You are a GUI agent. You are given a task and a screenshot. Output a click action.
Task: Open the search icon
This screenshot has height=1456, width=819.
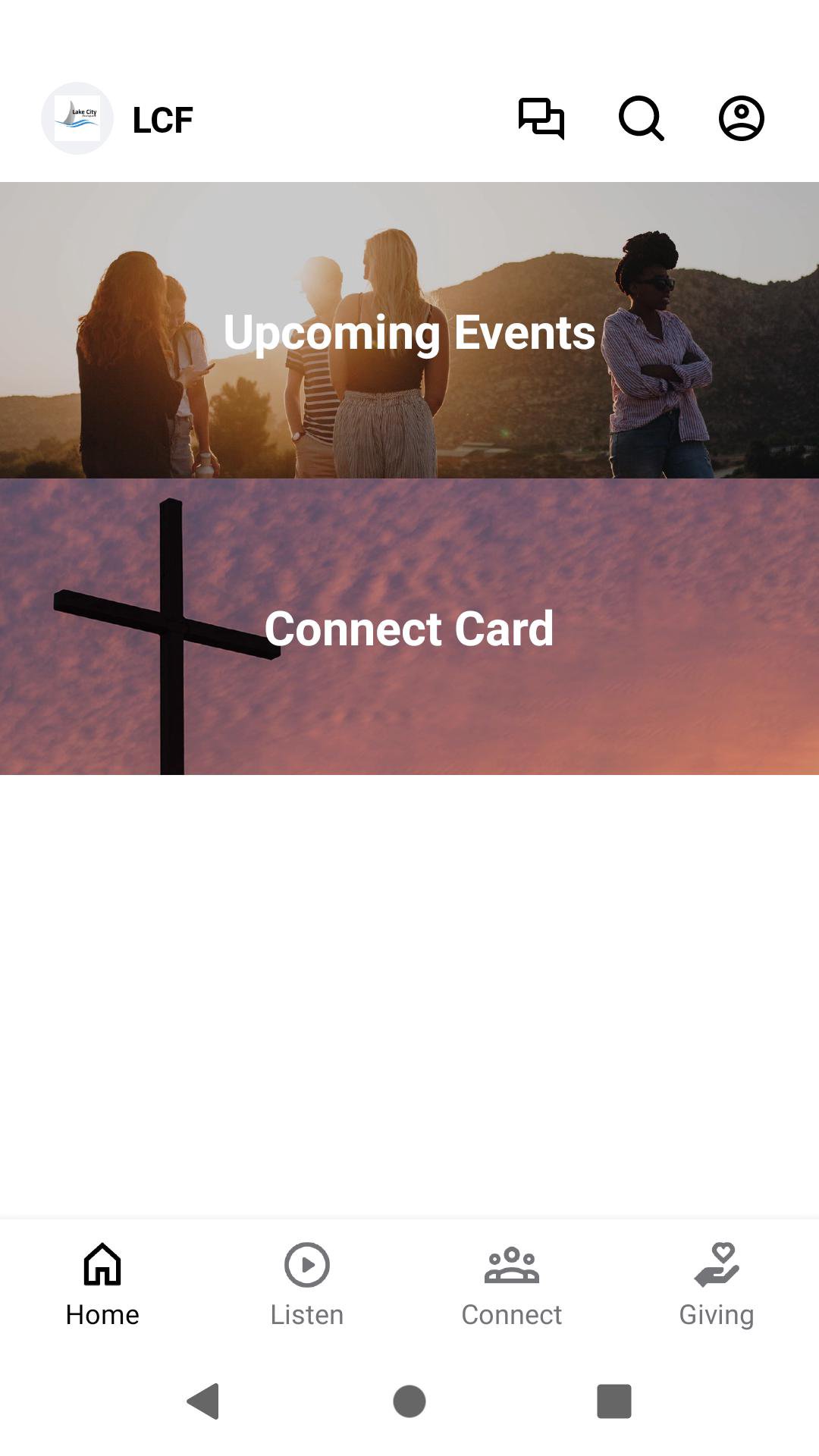[642, 118]
